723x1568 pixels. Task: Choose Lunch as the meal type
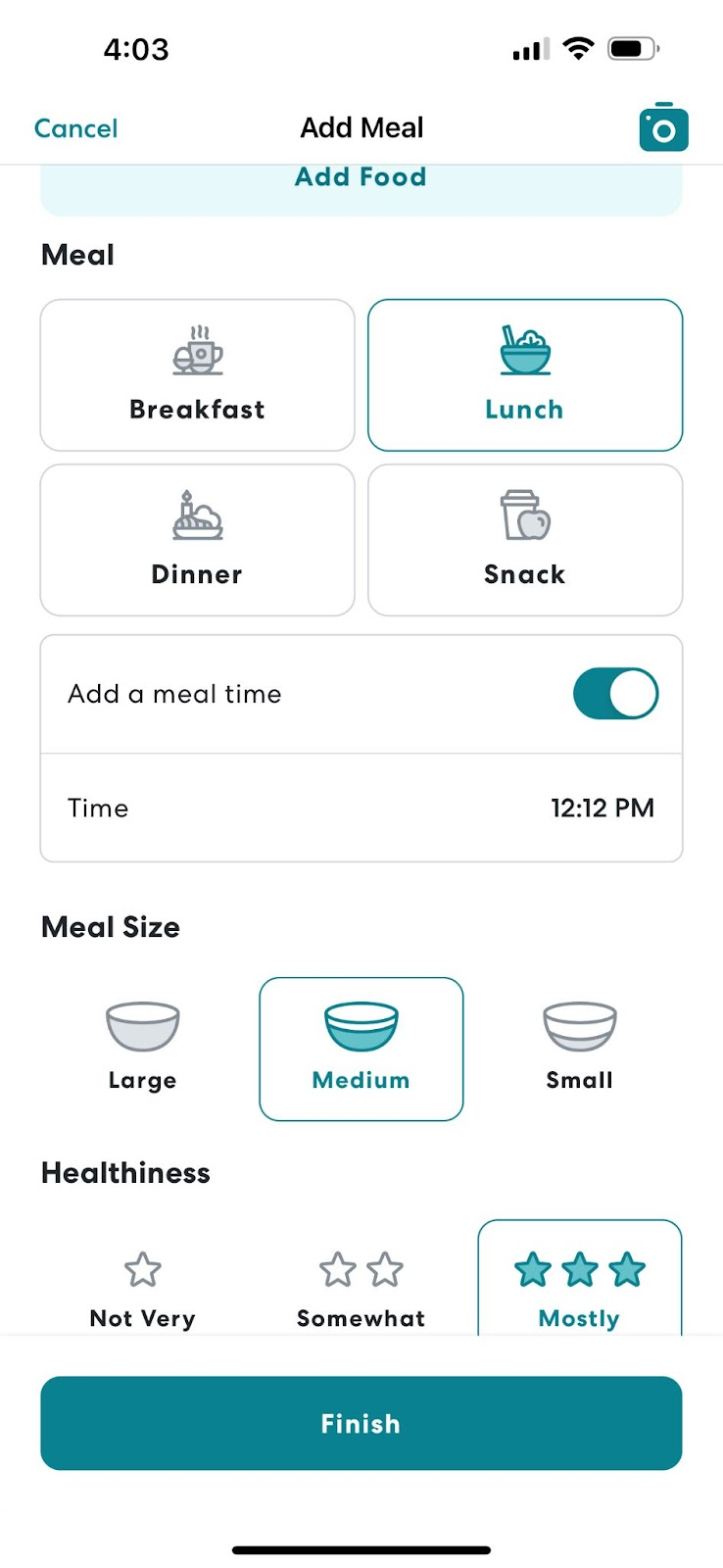click(x=524, y=375)
